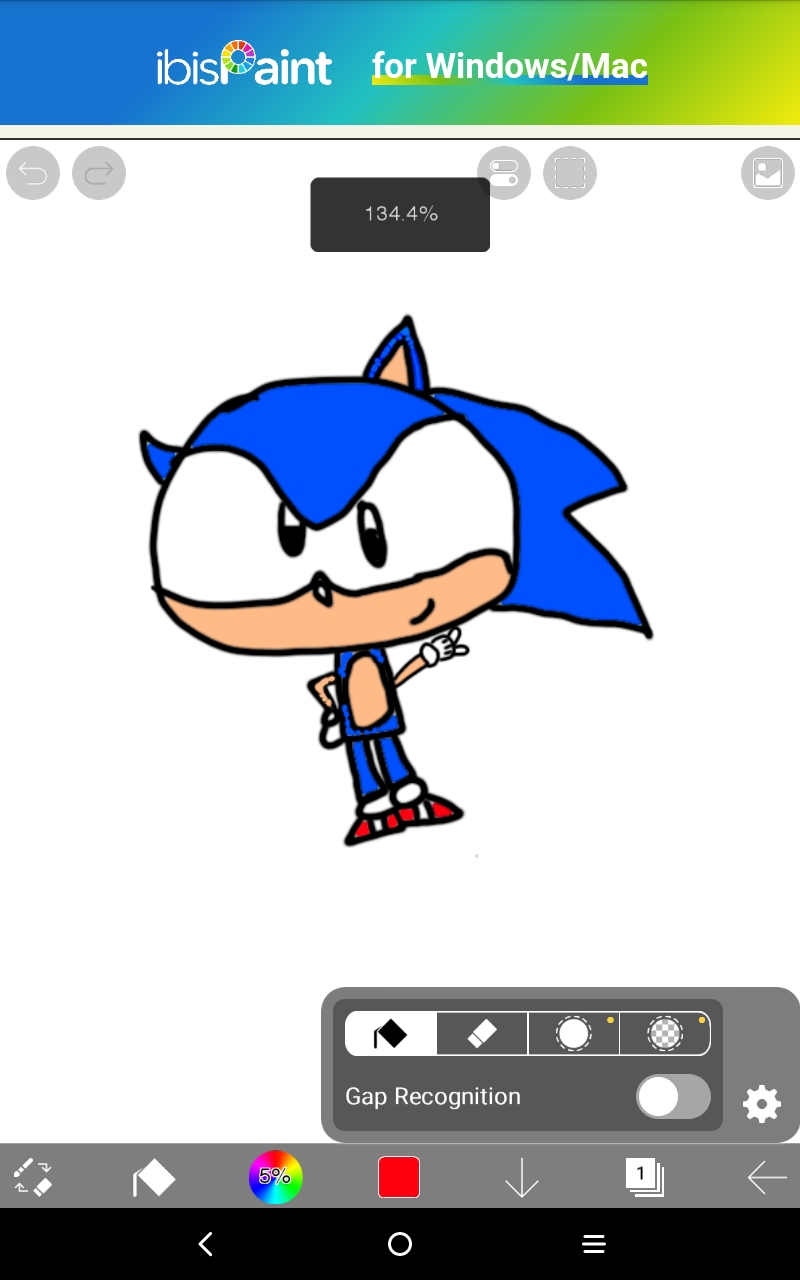Go to the Android home screen
Viewport: 800px width, 1280px height.
400,1244
